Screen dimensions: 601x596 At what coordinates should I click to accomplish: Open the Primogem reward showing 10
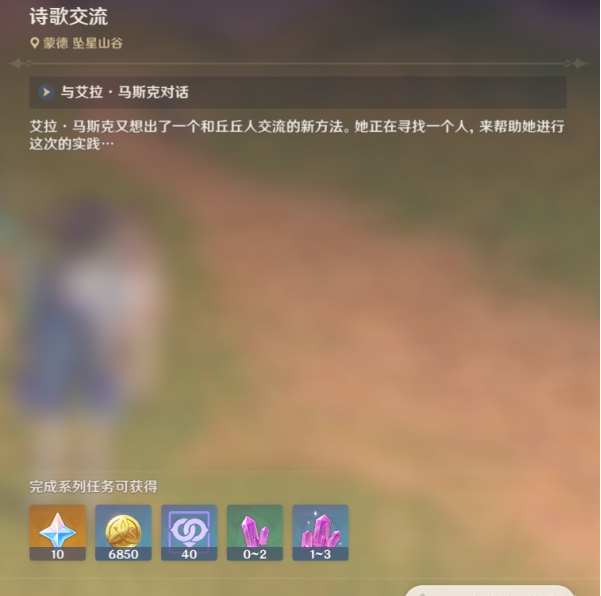pyautogui.click(x=57, y=531)
